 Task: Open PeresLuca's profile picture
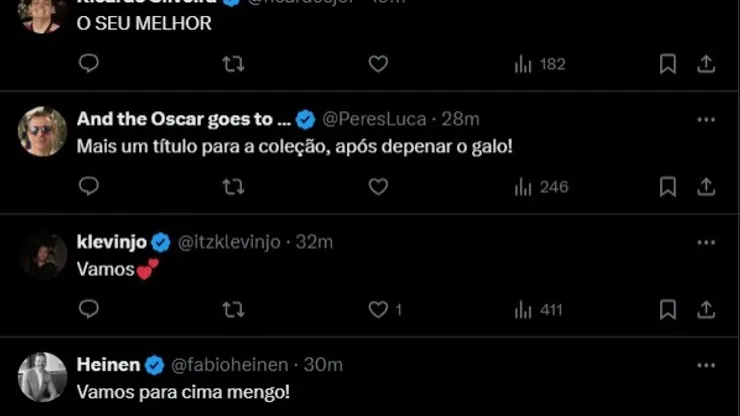click(42, 131)
